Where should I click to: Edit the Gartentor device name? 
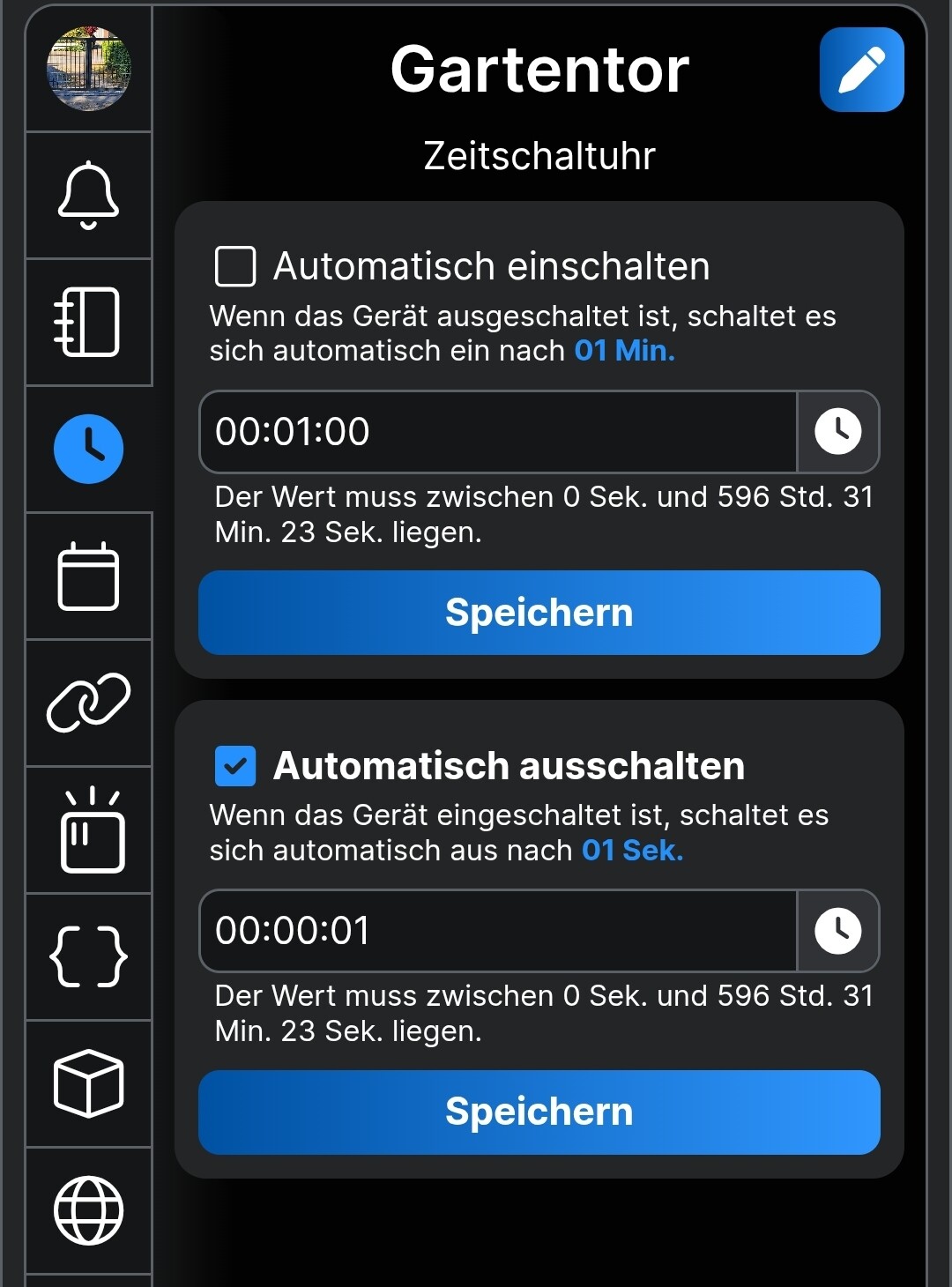point(861,70)
